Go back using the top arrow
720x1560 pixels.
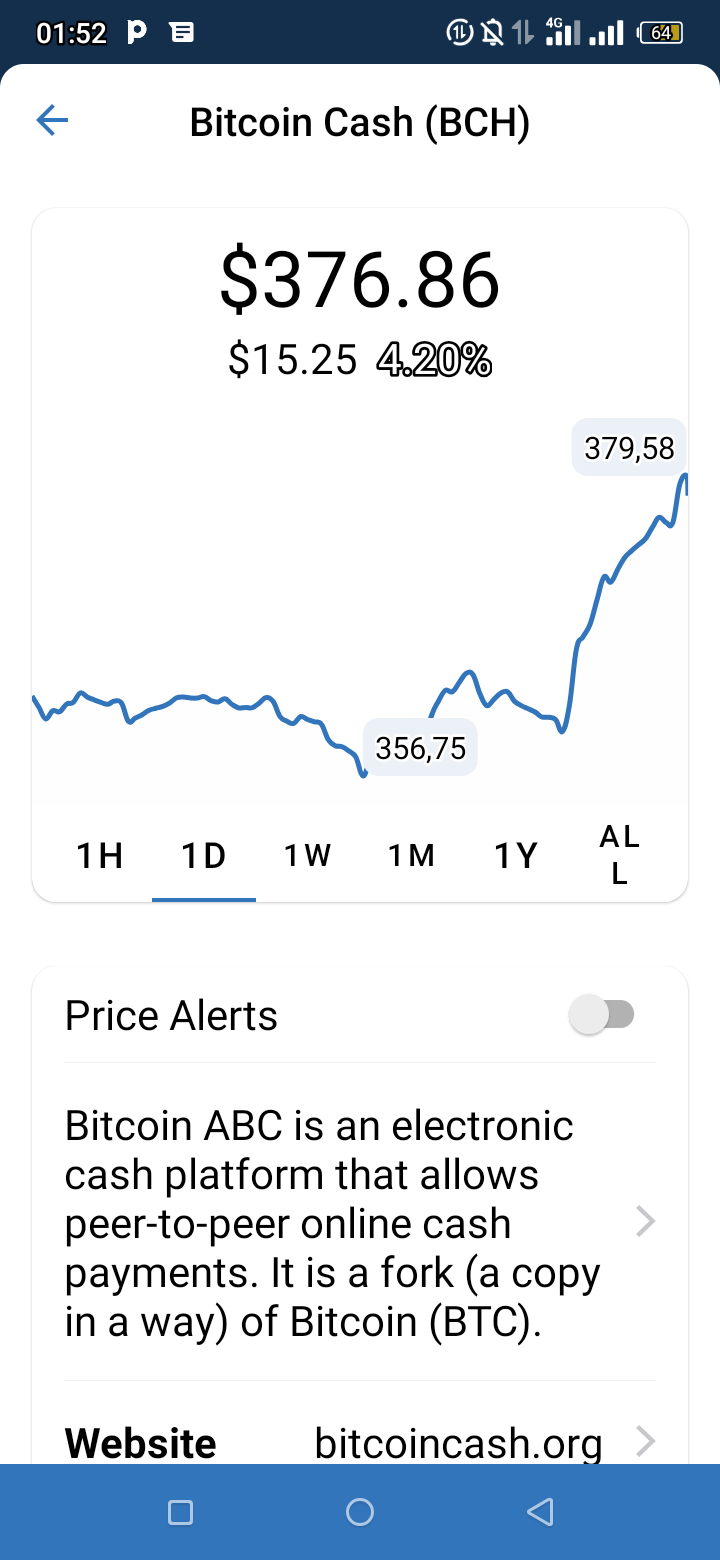pos(52,122)
